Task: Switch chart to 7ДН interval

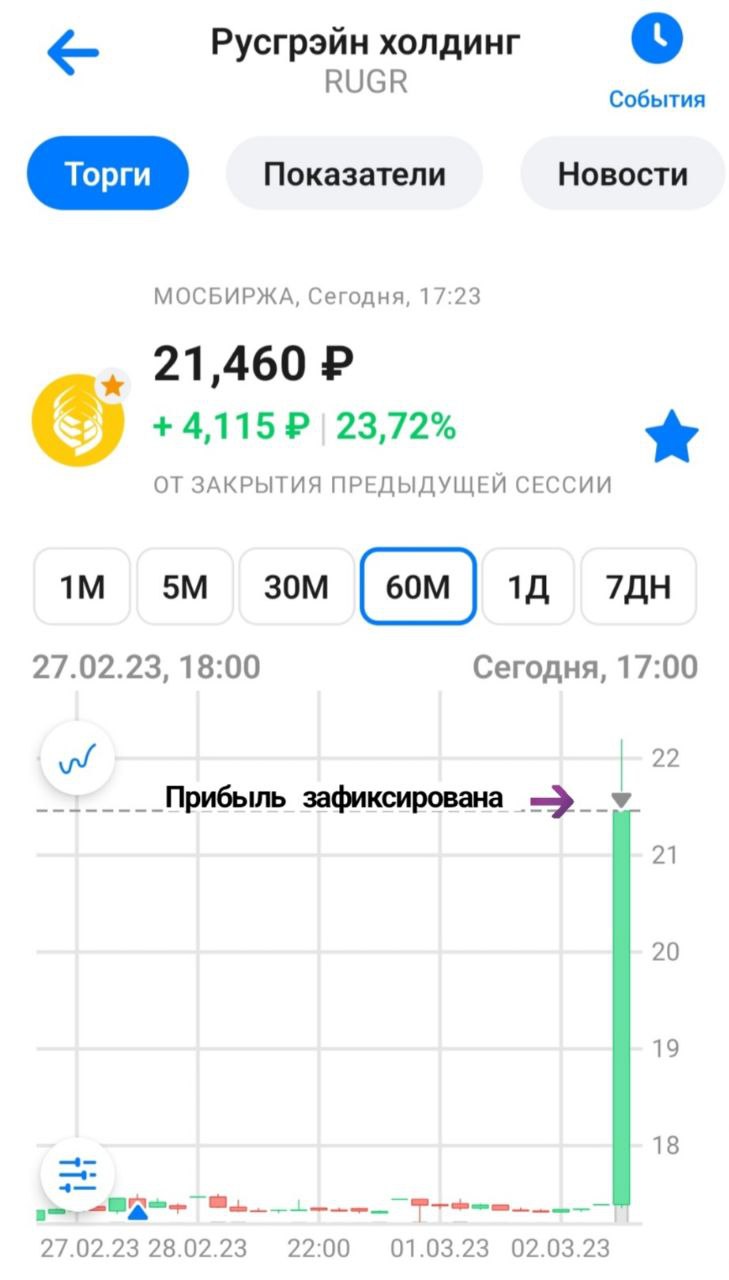Action: pyautogui.click(x=638, y=586)
